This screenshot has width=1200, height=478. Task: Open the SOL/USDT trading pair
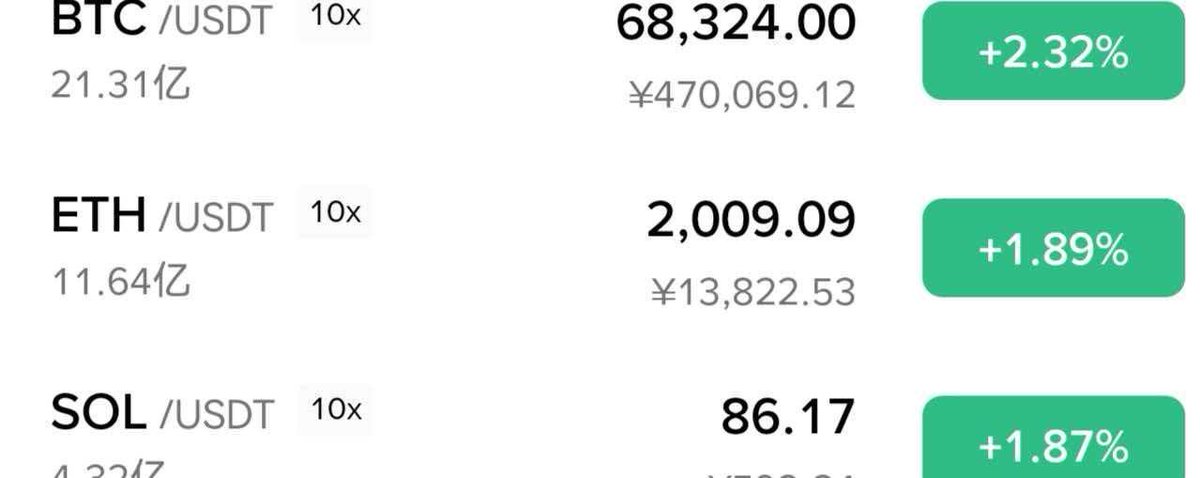pyautogui.click(x=160, y=411)
